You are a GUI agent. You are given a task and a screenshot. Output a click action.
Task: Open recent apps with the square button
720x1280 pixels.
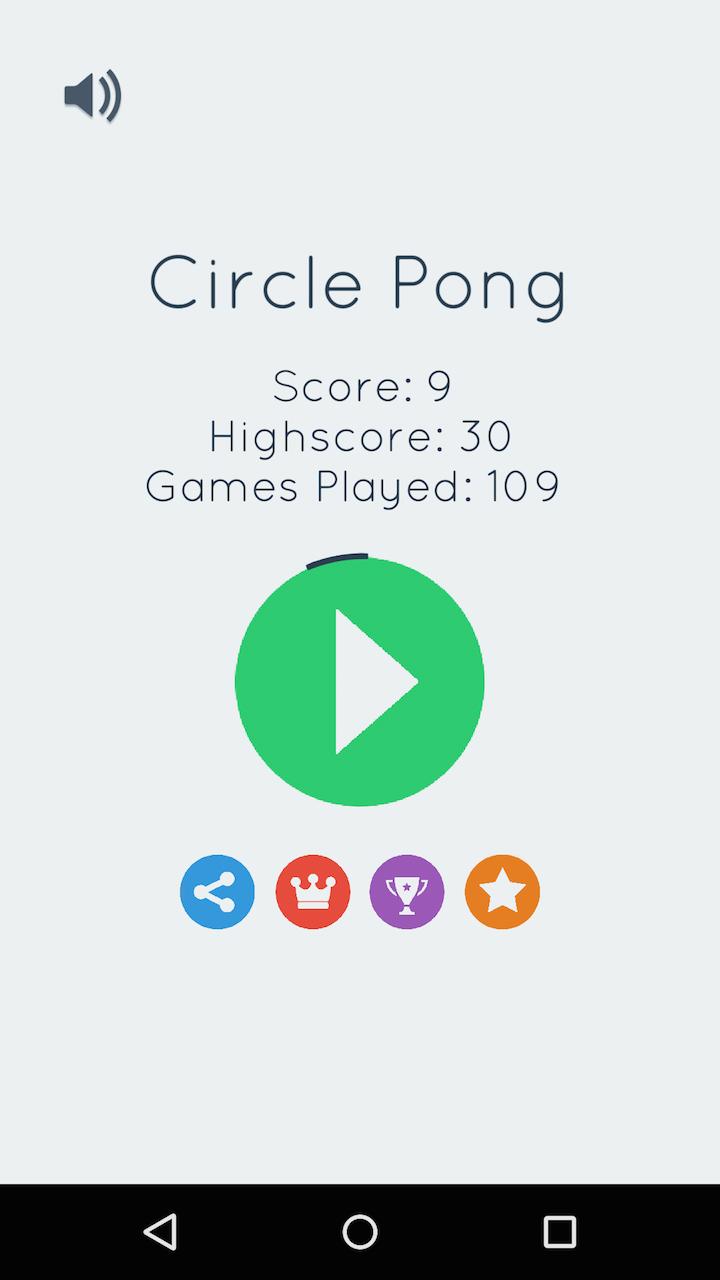click(x=560, y=1233)
